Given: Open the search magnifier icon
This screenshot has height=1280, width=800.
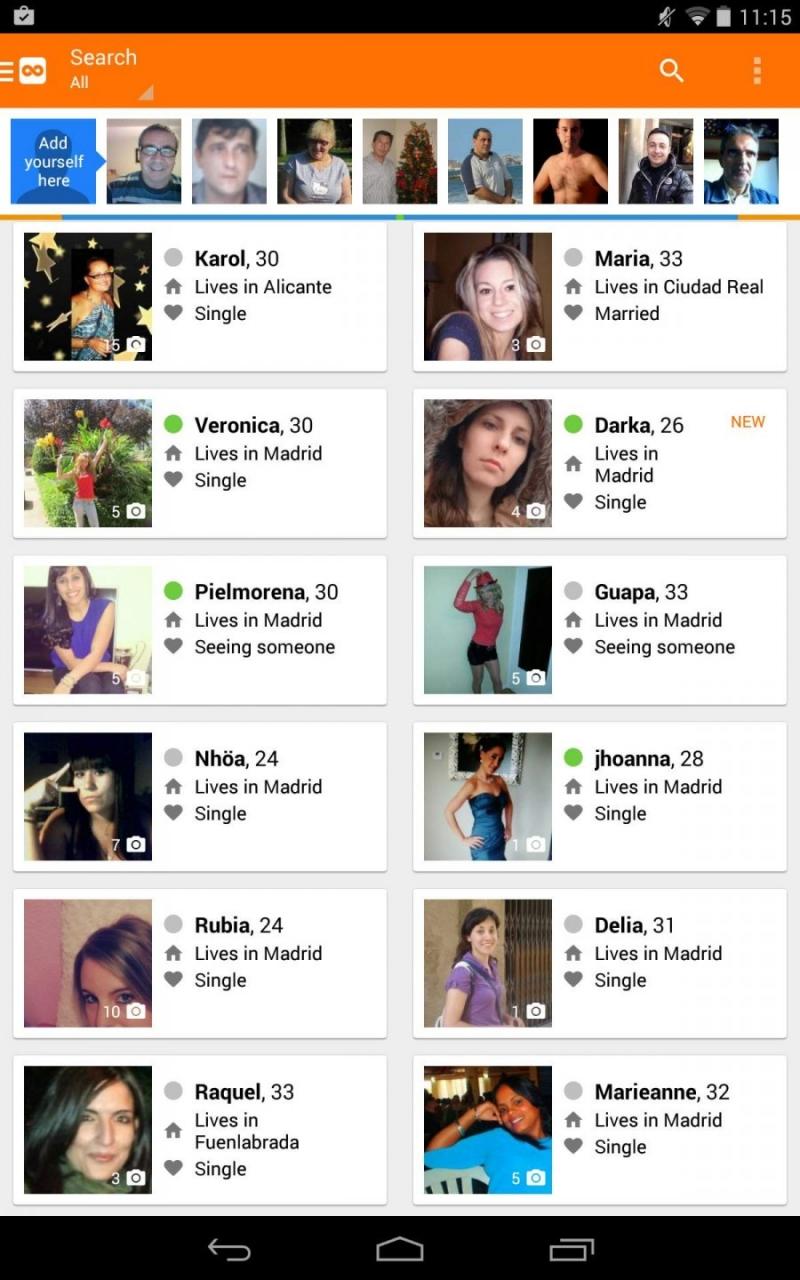Looking at the screenshot, I should click(671, 70).
